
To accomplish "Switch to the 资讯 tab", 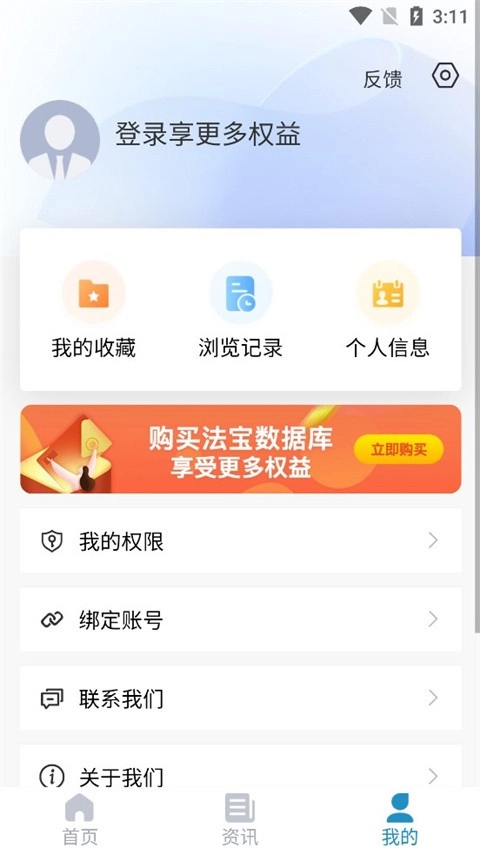I will [x=240, y=819].
